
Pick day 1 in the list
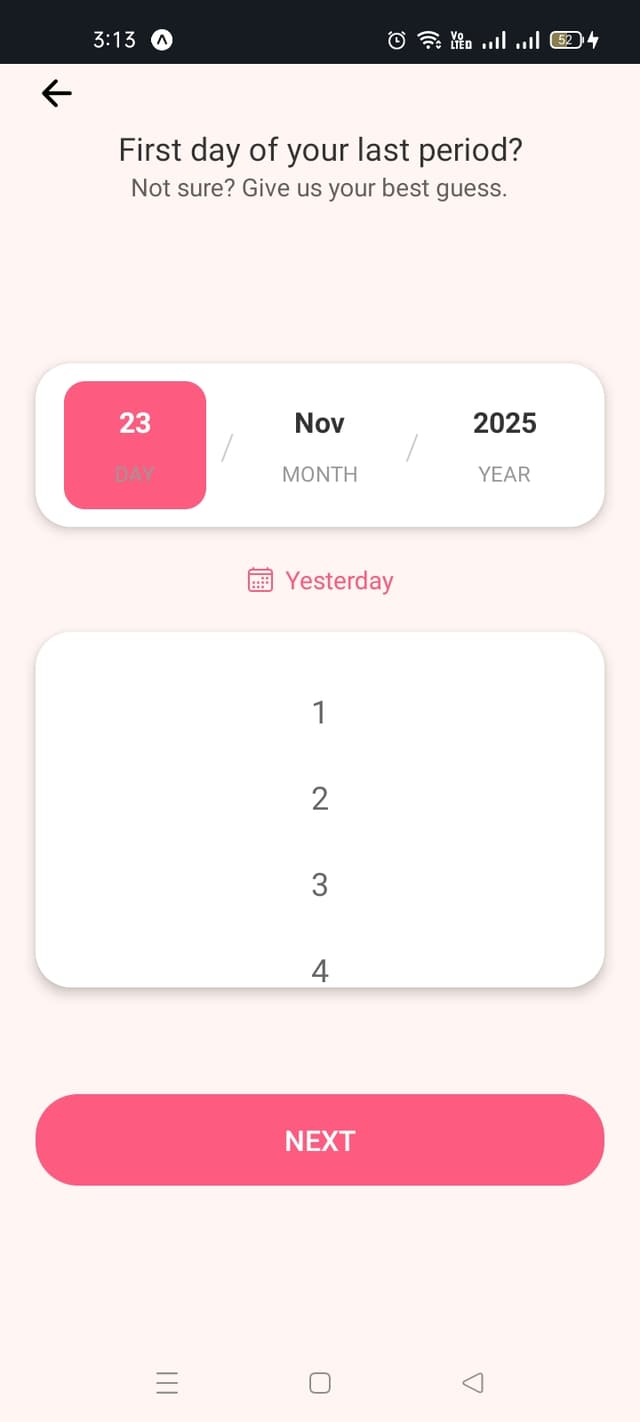(319, 713)
